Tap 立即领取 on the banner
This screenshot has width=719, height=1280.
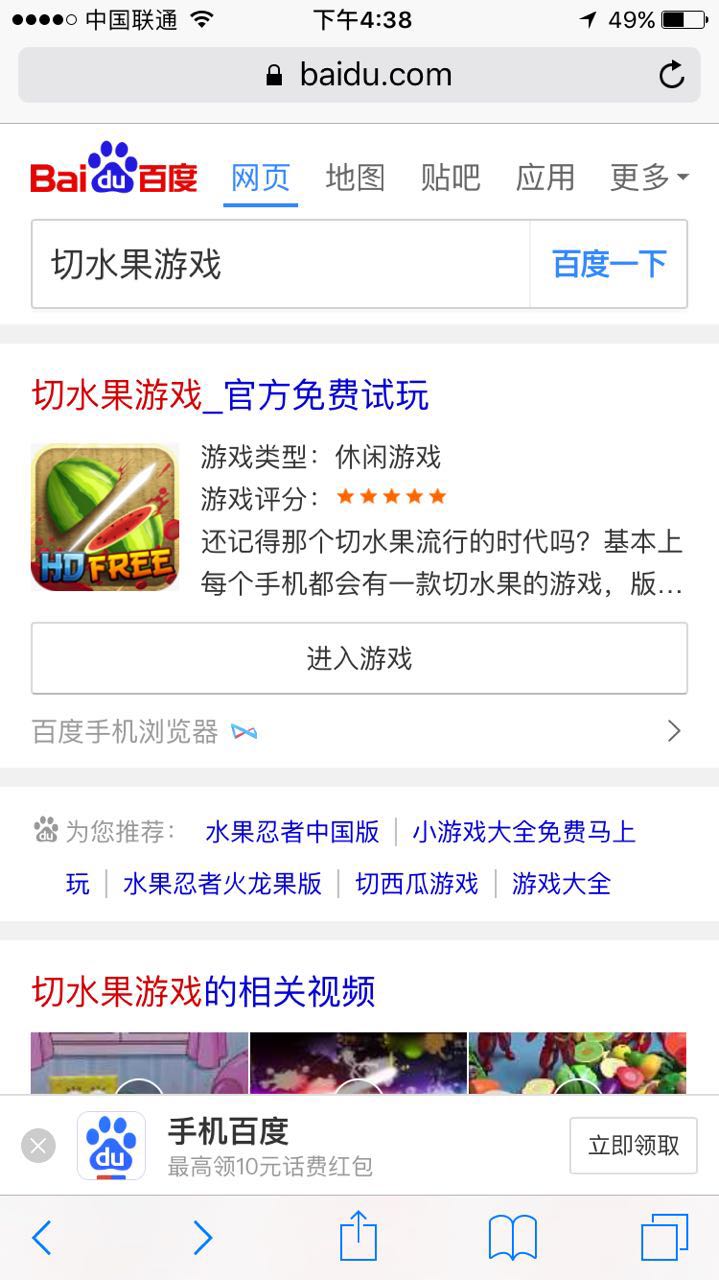[633, 1146]
